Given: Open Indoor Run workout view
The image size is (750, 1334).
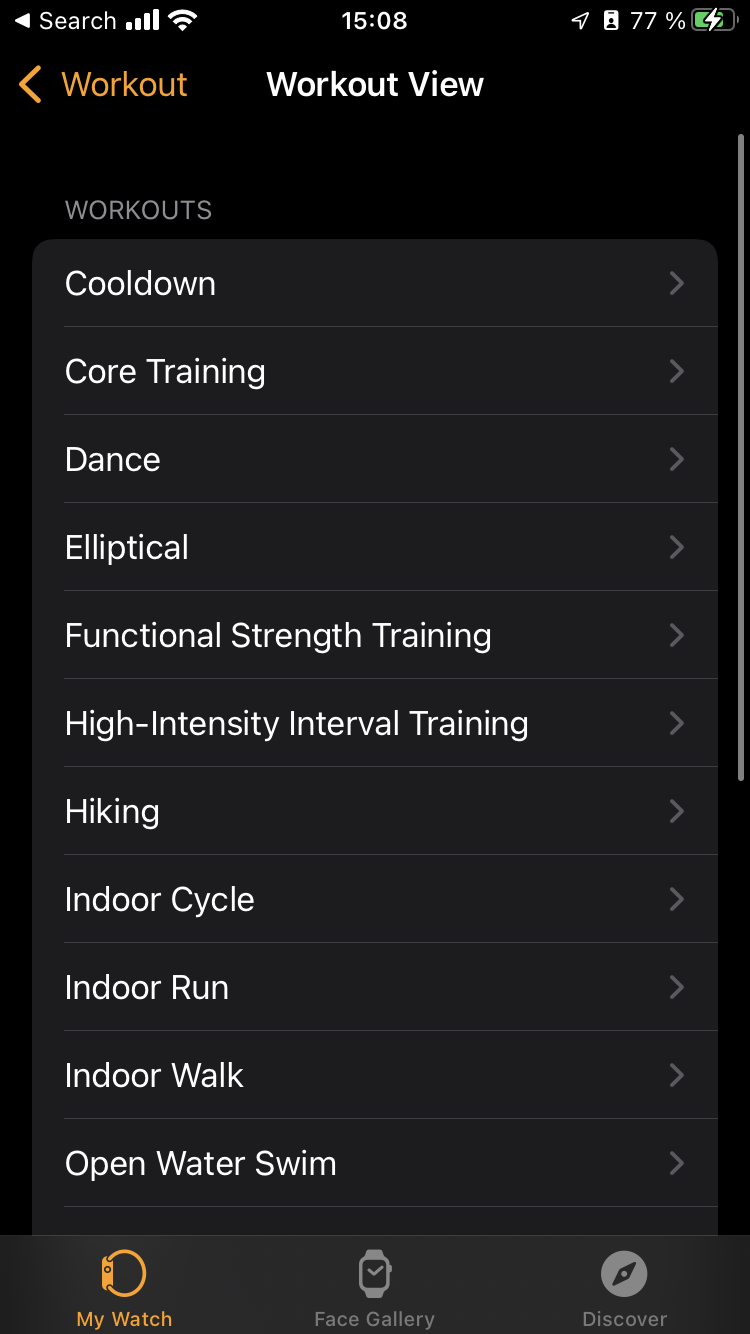Looking at the screenshot, I should point(375,988).
